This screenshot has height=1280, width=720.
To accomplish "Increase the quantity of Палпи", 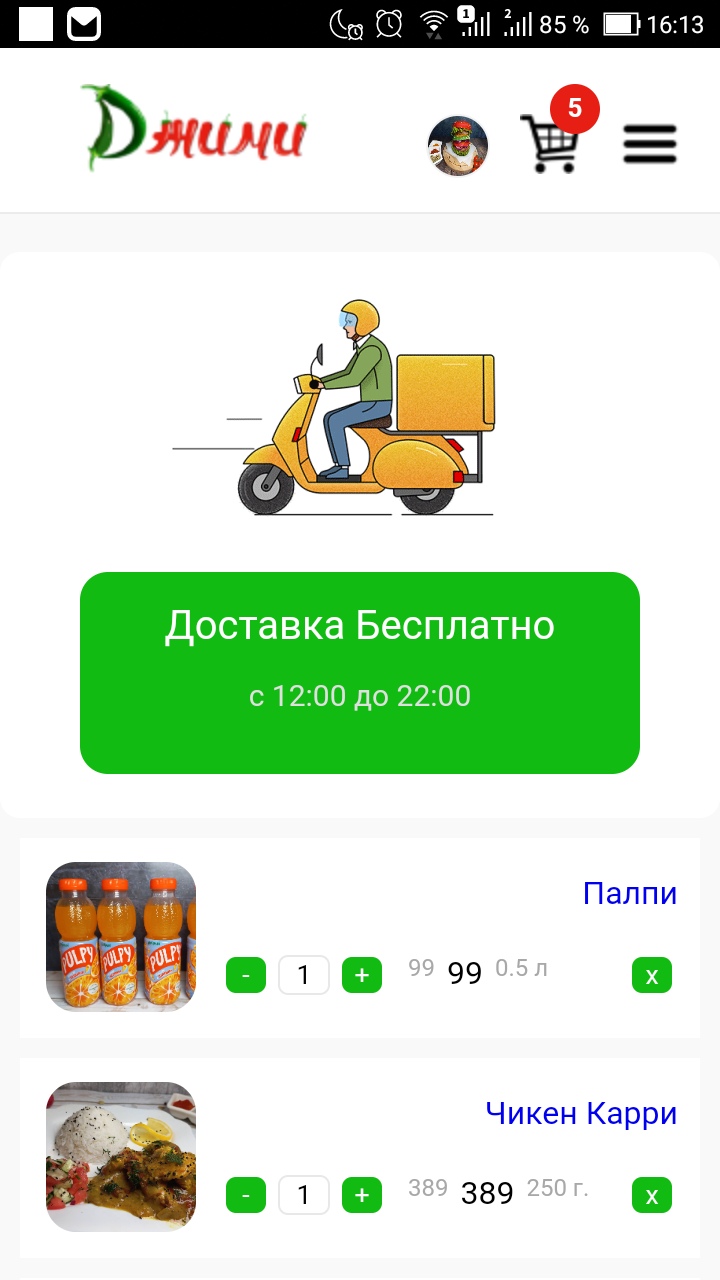I will tap(362, 975).
